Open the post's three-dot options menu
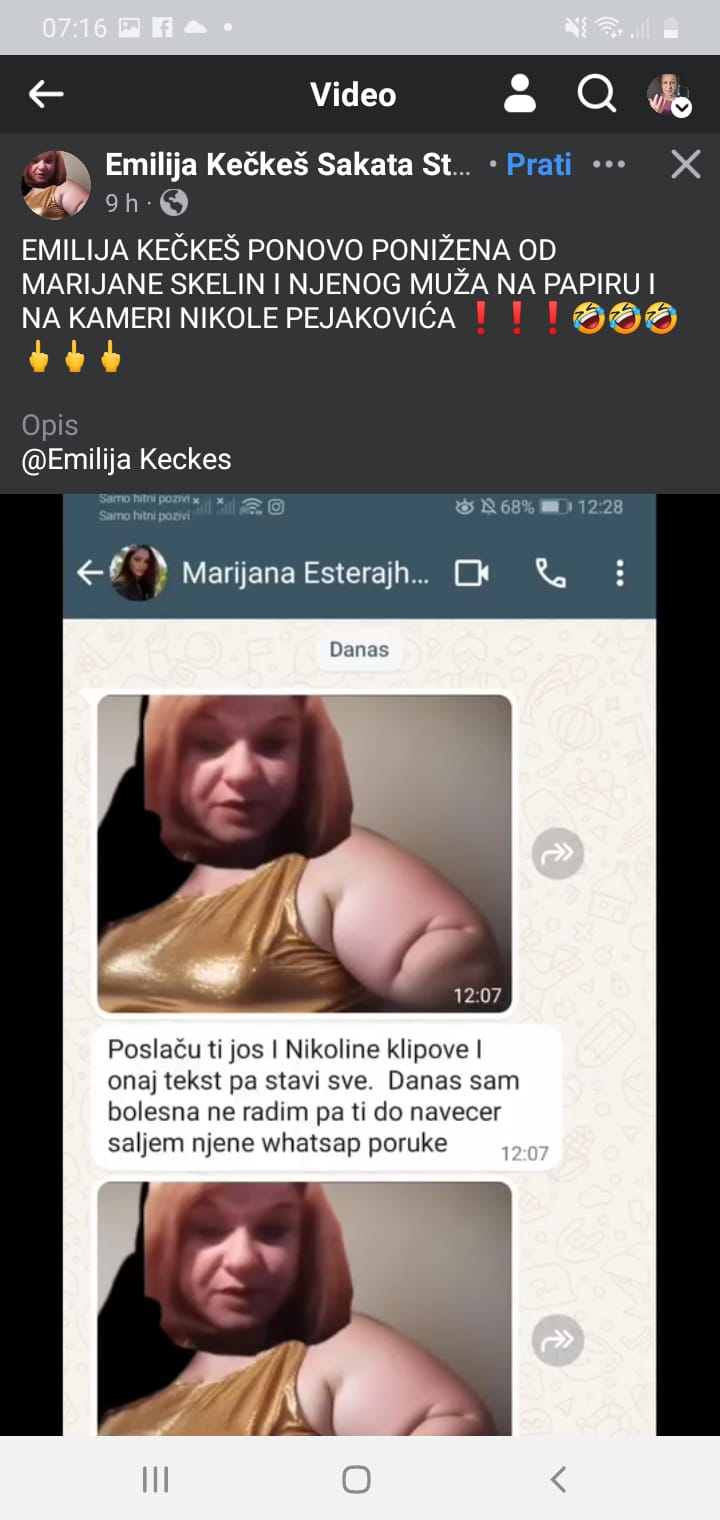Image resolution: width=720 pixels, height=1520 pixels. pos(609,165)
